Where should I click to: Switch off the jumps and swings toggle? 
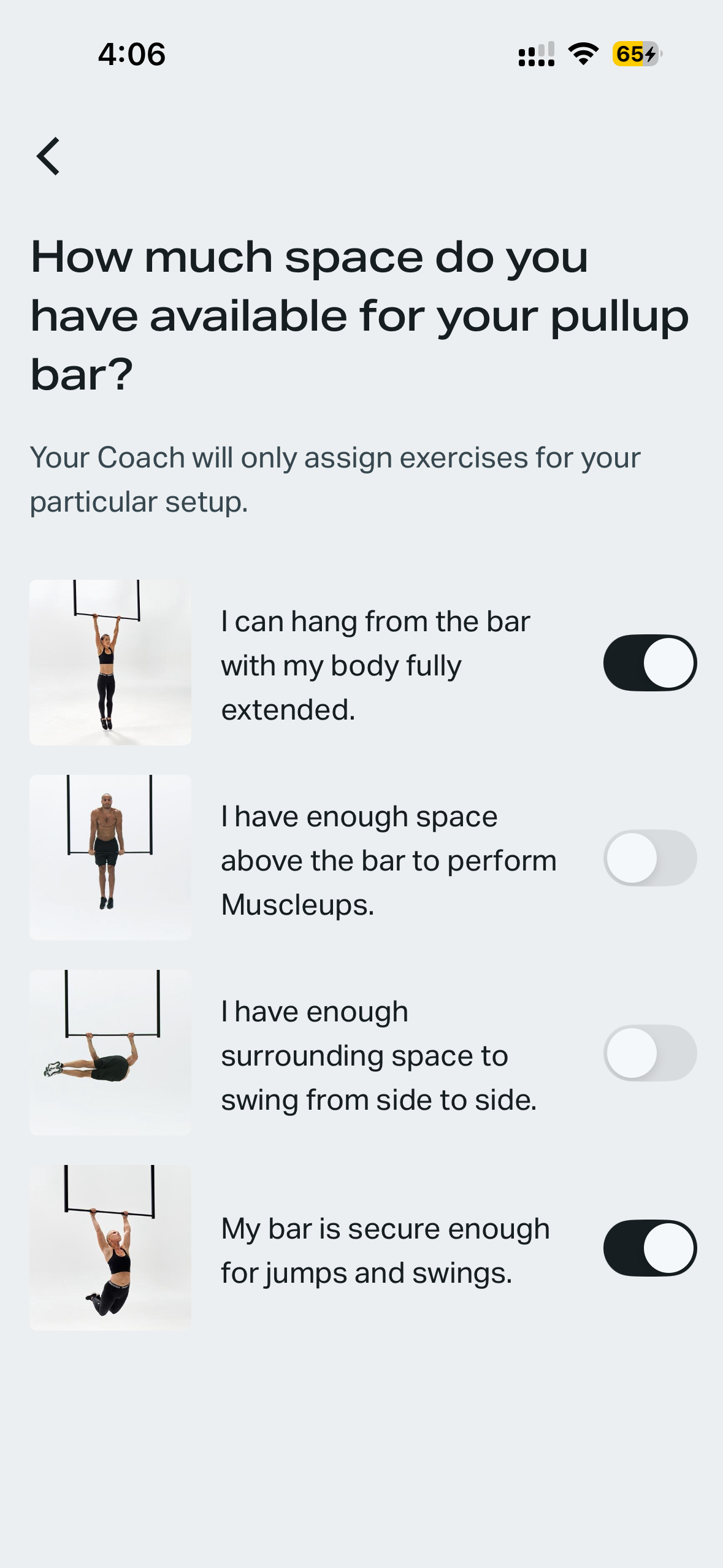(649, 1248)
